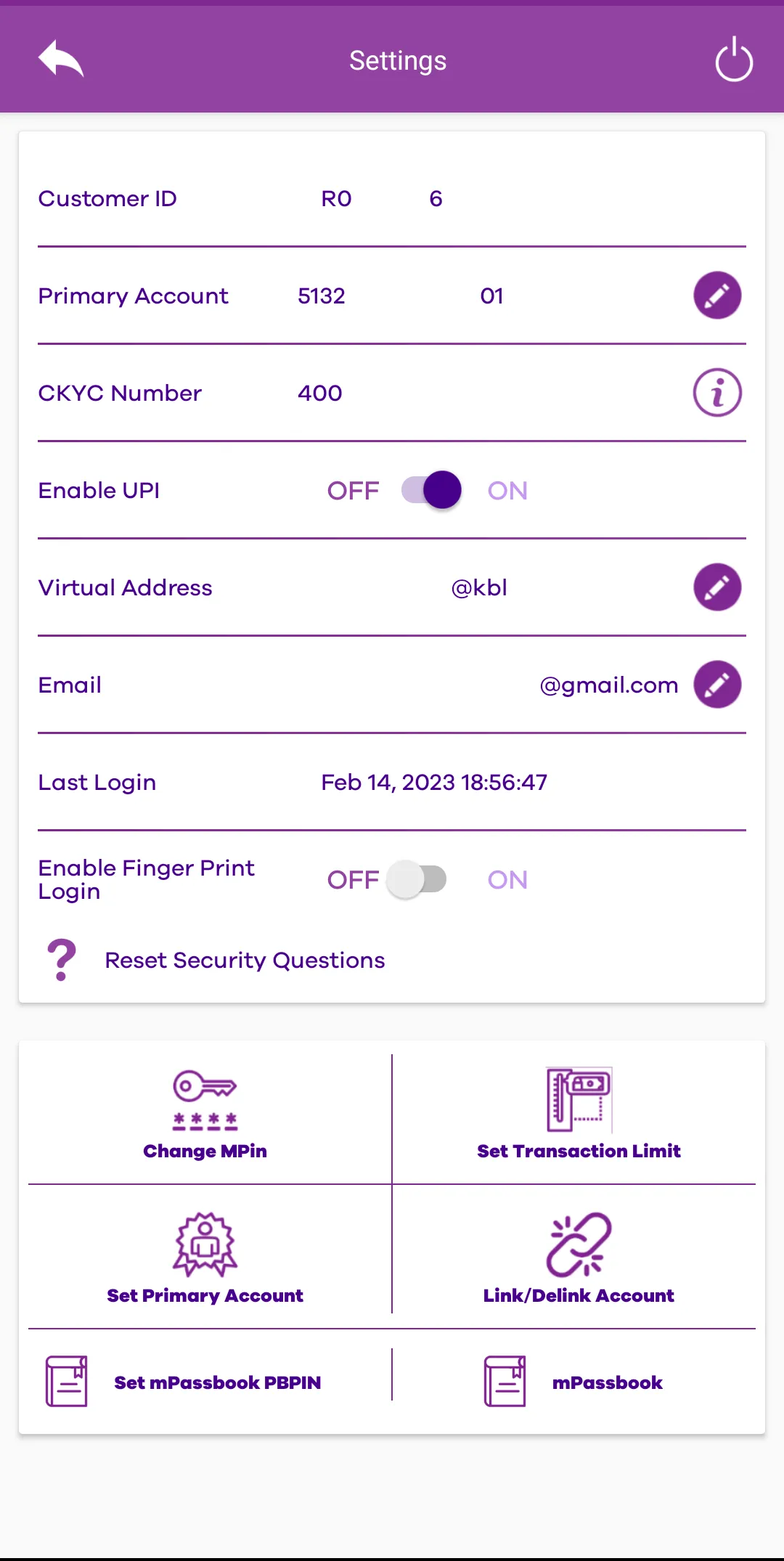Screen dimensions: 784x1561
Task: Edit the Primary Account number
Action: click(x=717, y=296)
